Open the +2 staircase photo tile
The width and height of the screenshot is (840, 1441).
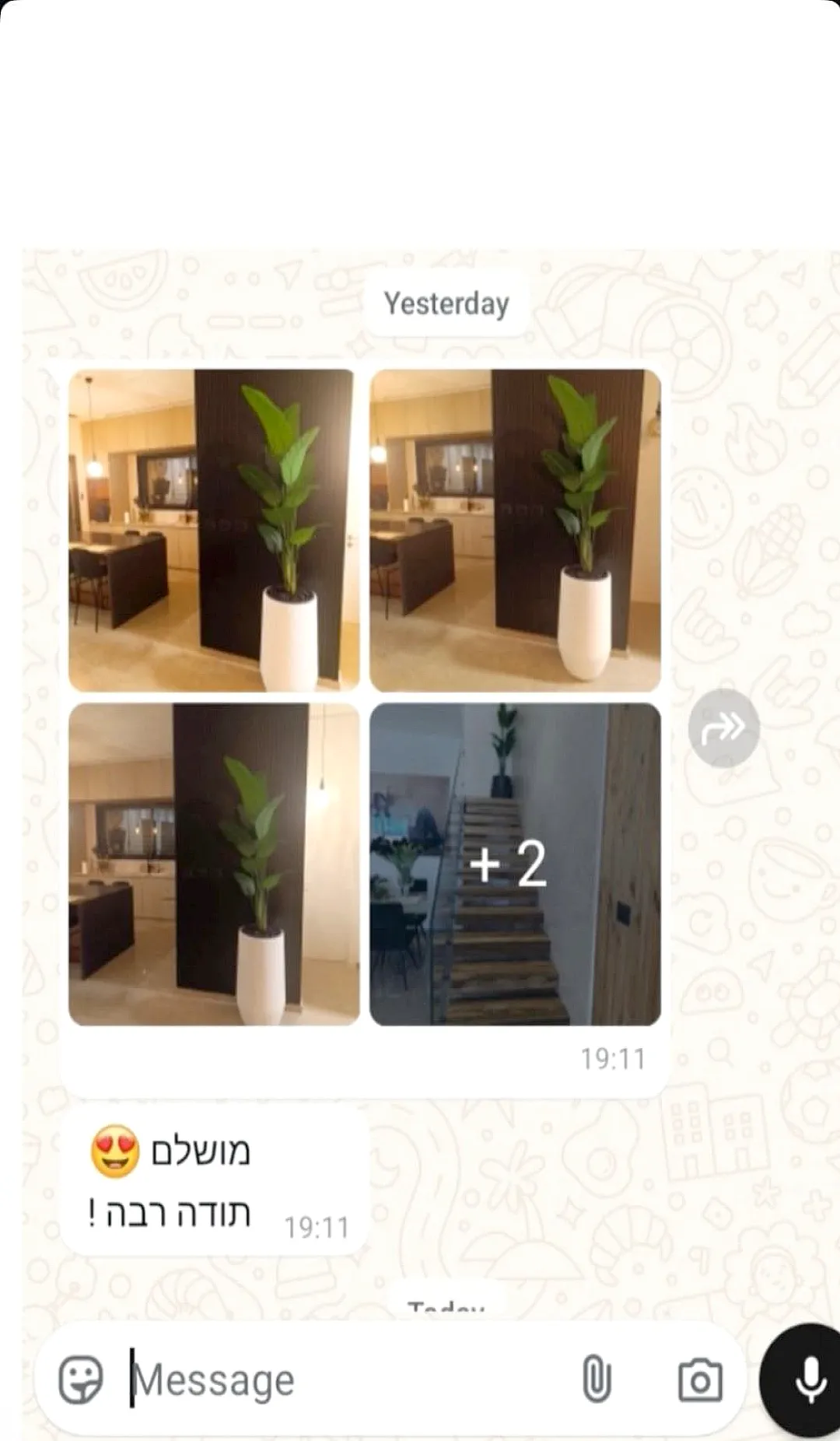pos(515,864)
